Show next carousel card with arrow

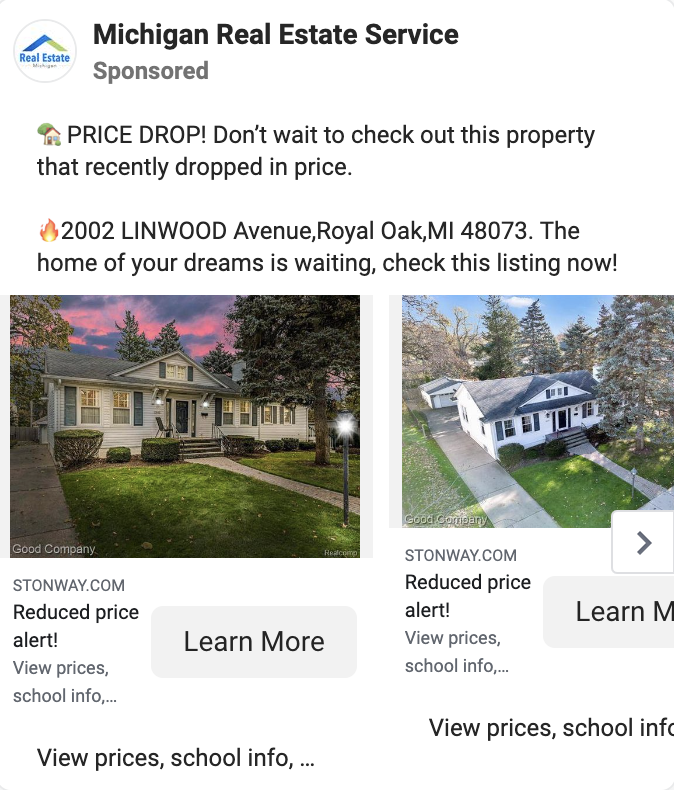643,543
